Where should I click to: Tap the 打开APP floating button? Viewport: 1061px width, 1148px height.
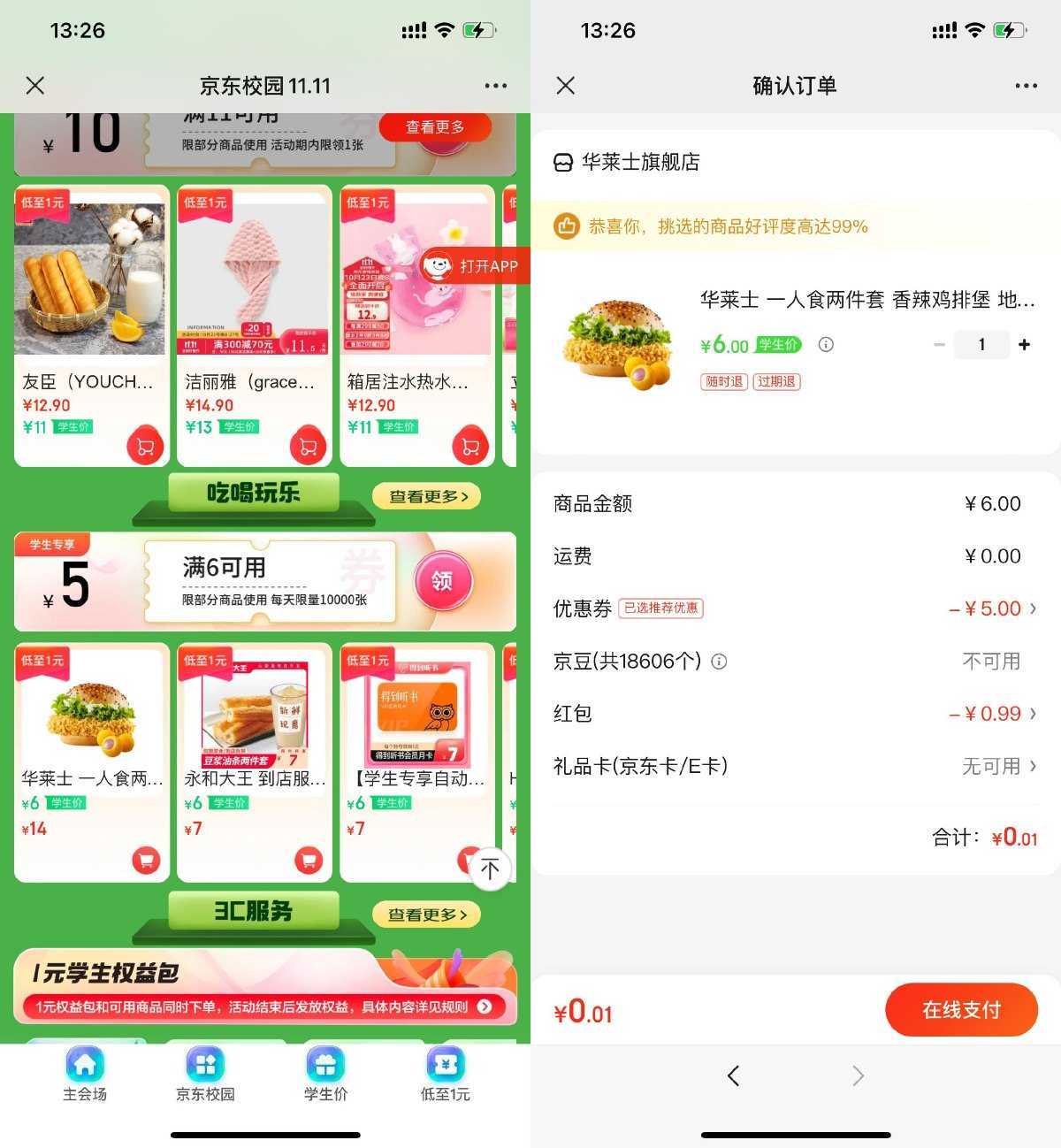[x=474, y=266]
